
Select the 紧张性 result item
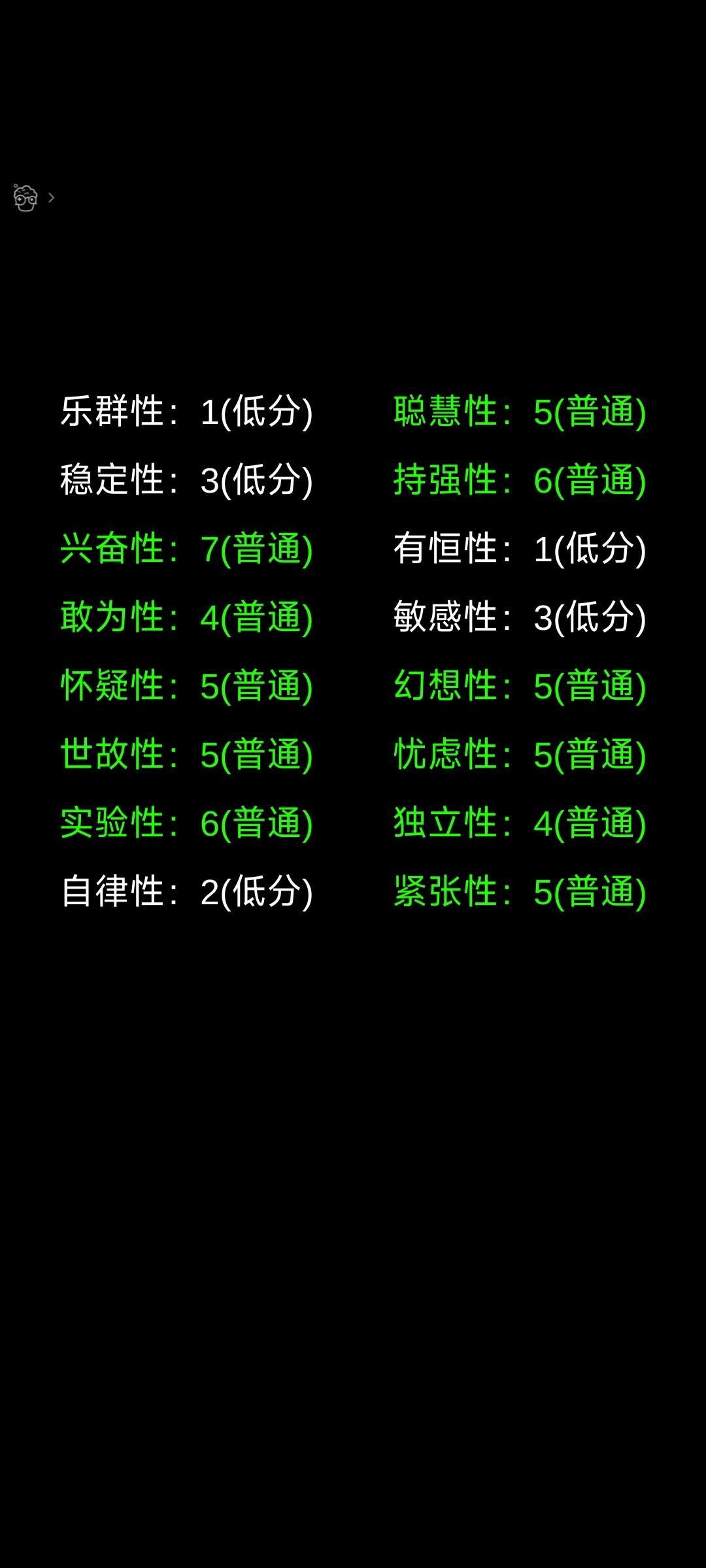[x=520, y=893]
